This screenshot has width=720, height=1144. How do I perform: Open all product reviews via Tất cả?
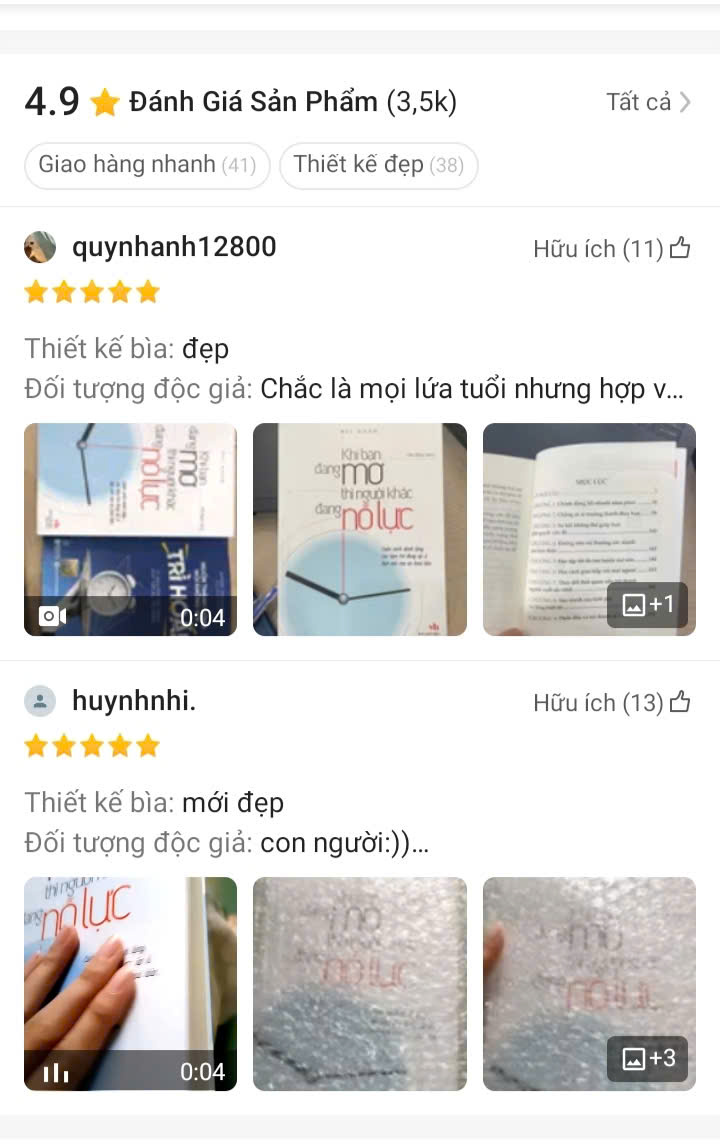pyautogui.click(x=648, y=102)
